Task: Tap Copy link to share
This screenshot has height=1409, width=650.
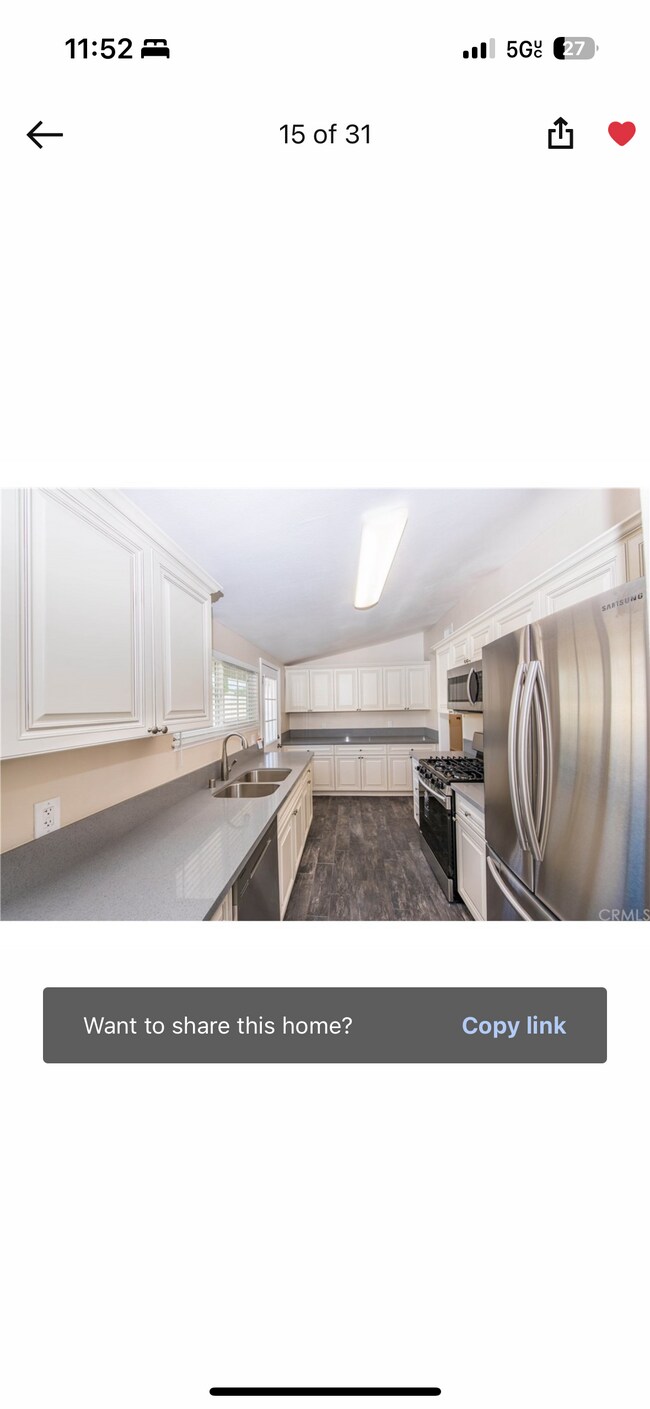Action: pyautogui.click(x=513, y=1025)
